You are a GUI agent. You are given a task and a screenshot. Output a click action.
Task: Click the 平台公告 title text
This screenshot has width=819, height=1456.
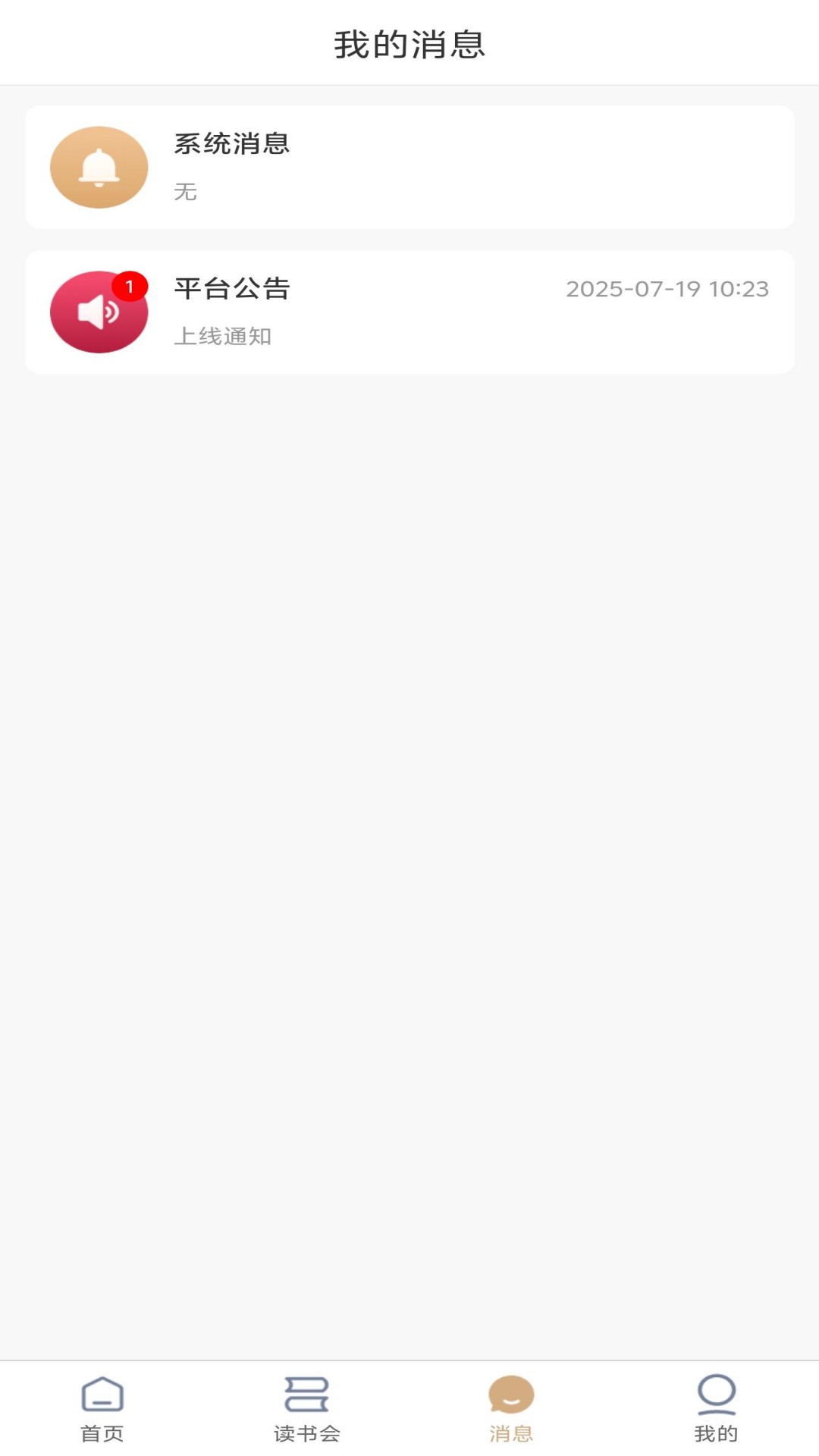tap(232, 289)
